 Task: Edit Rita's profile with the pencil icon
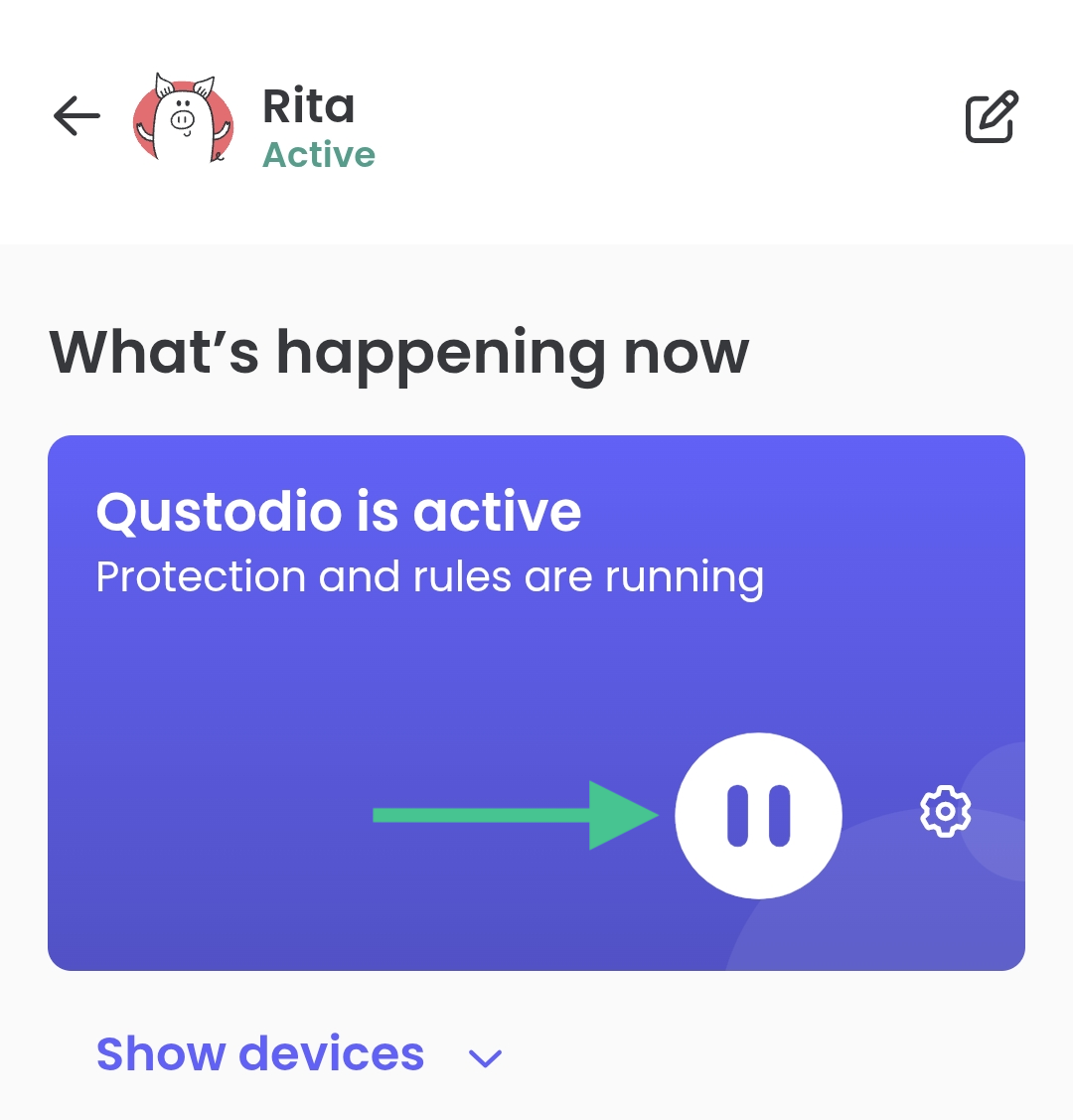click(x=992, y=118)
